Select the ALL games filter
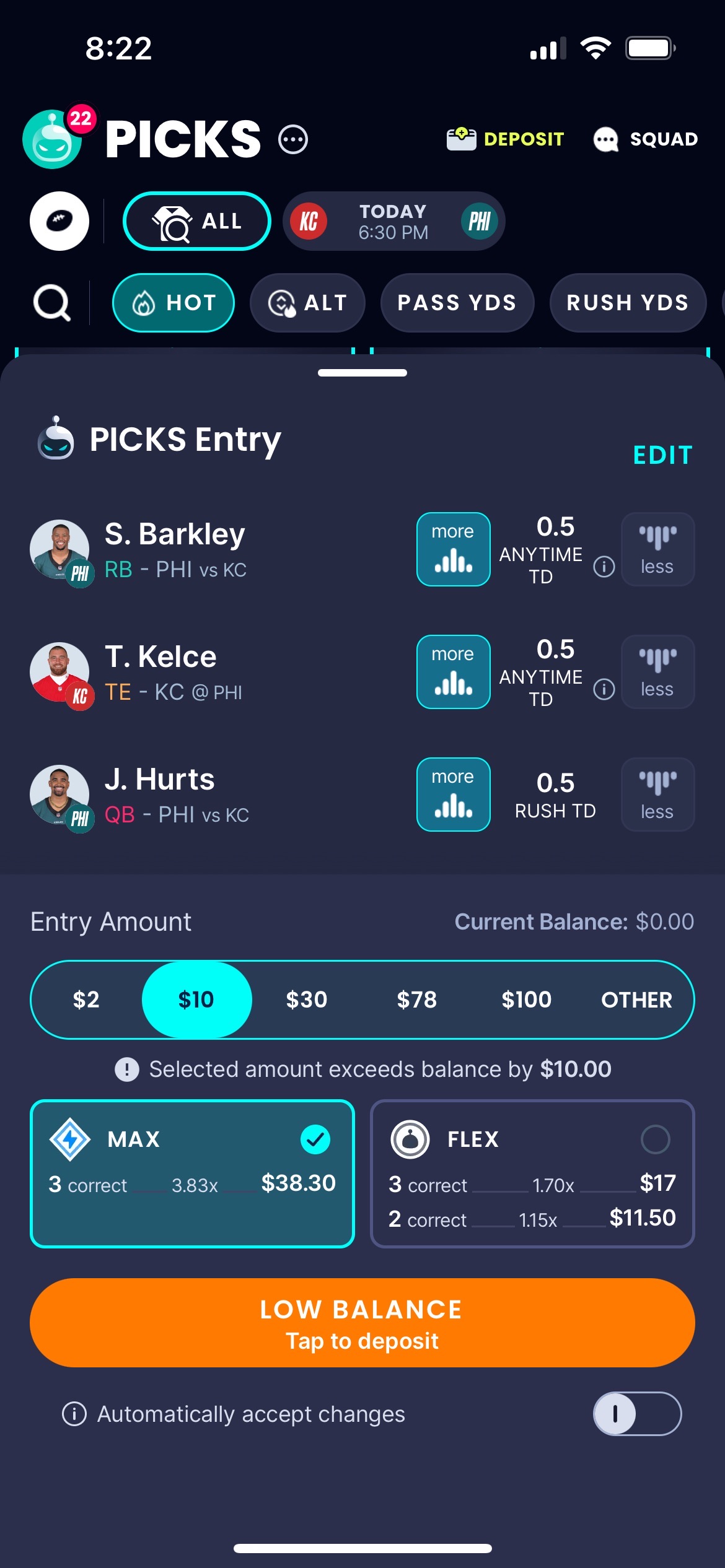725x1568 pixels. [x=197, y=221]
